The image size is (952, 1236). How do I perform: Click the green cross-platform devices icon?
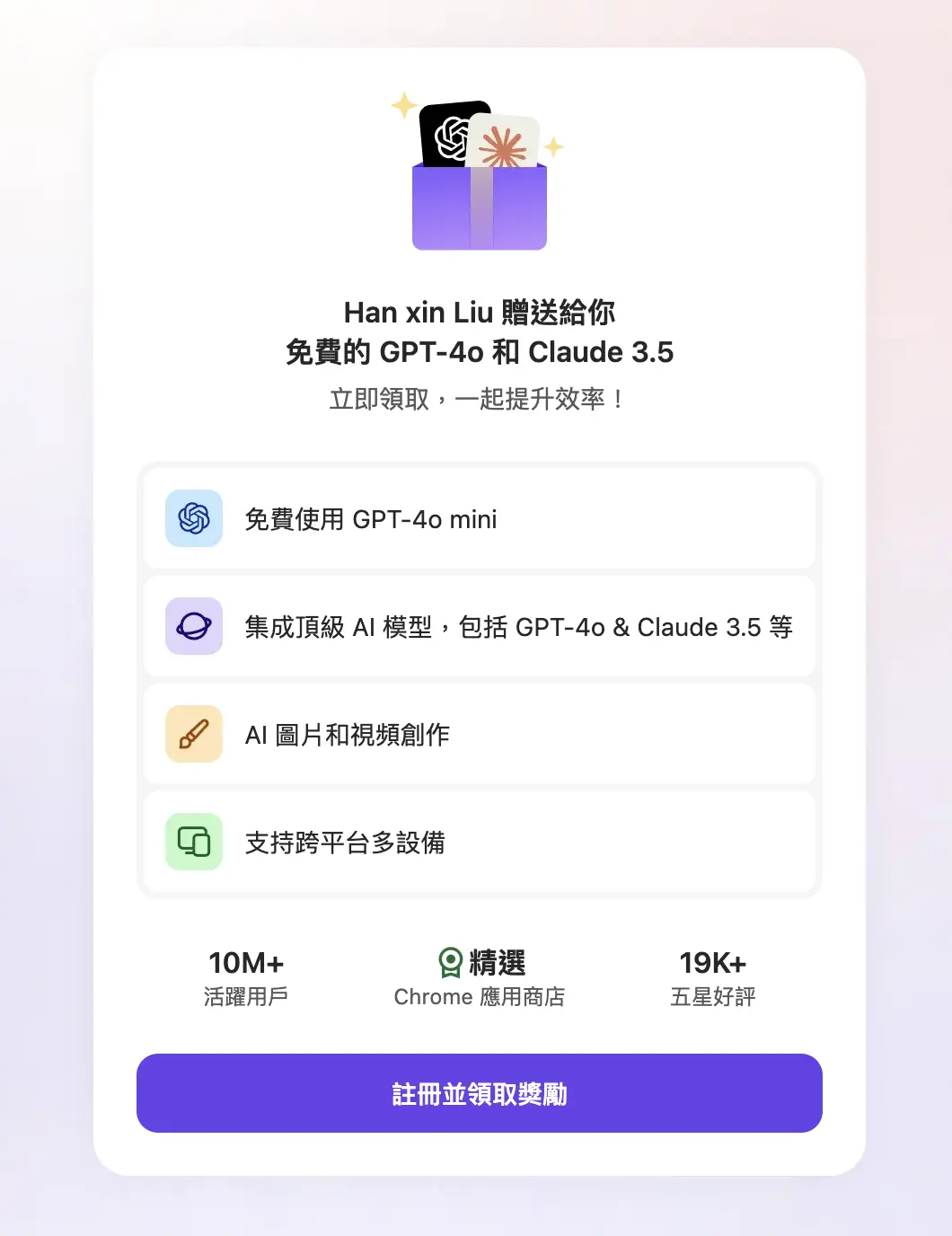pyautogui.click(x=193, y=842)
